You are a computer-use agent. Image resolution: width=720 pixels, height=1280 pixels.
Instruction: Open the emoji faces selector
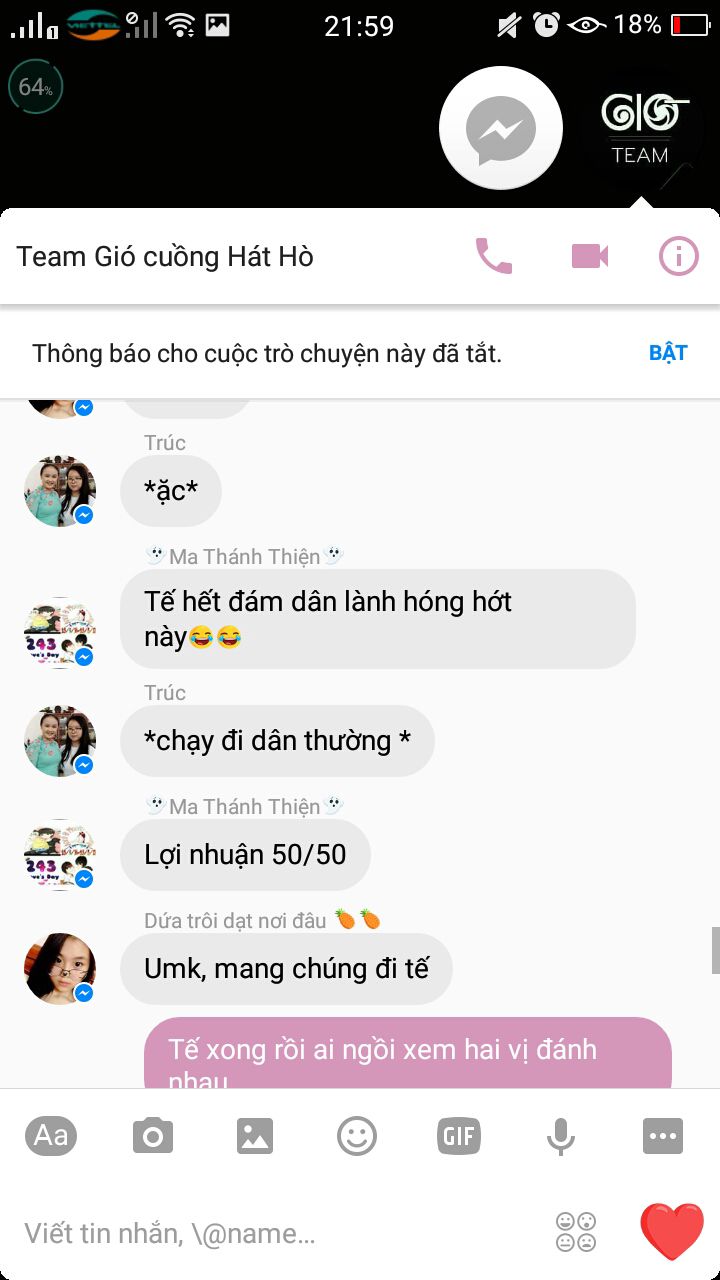575,1232
